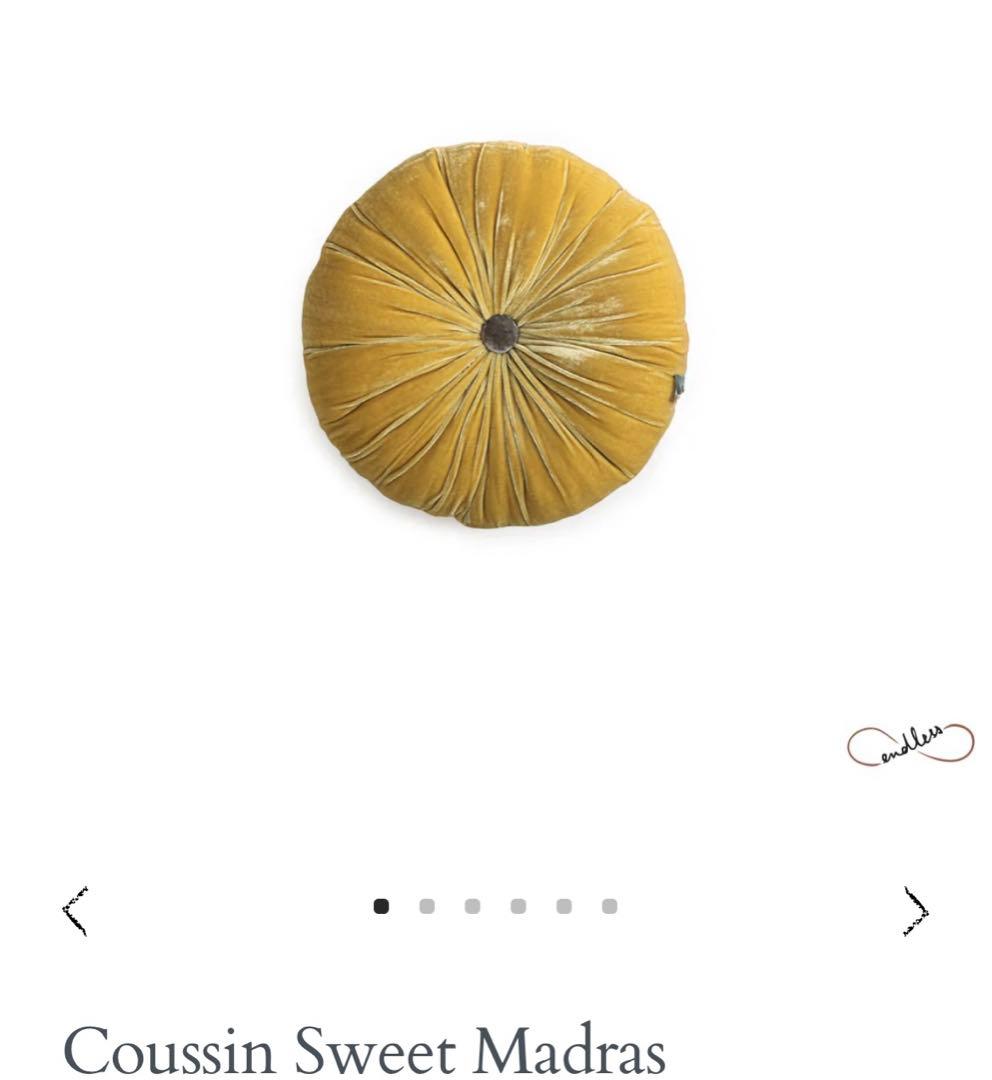Tap the last carousel page dot
The height and width of the screenshot is (1080, 992).
610,906
